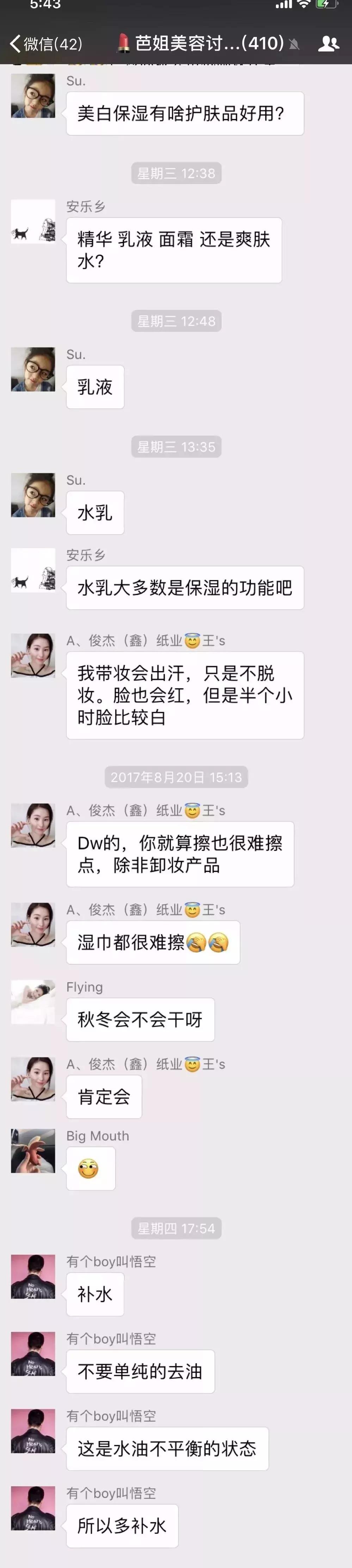Open Flying's avatar beside 秋冬会不会干呀
The width and height of the screenshot is (352, 1568).
click(x=33, y=1002)
